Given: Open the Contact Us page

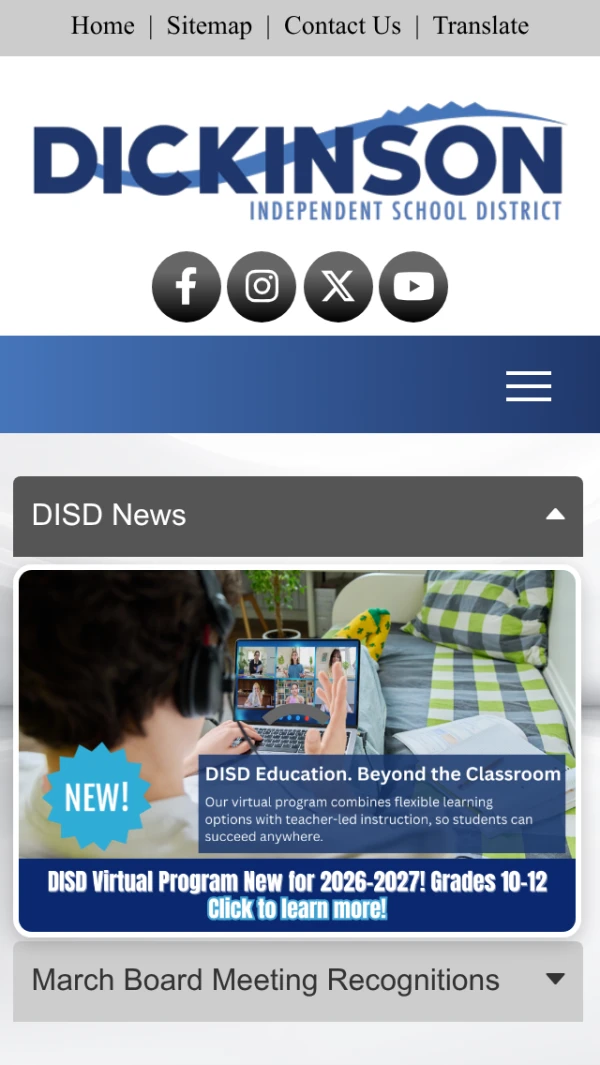Looking at the screenshot, I should click(x=342, y=26).
